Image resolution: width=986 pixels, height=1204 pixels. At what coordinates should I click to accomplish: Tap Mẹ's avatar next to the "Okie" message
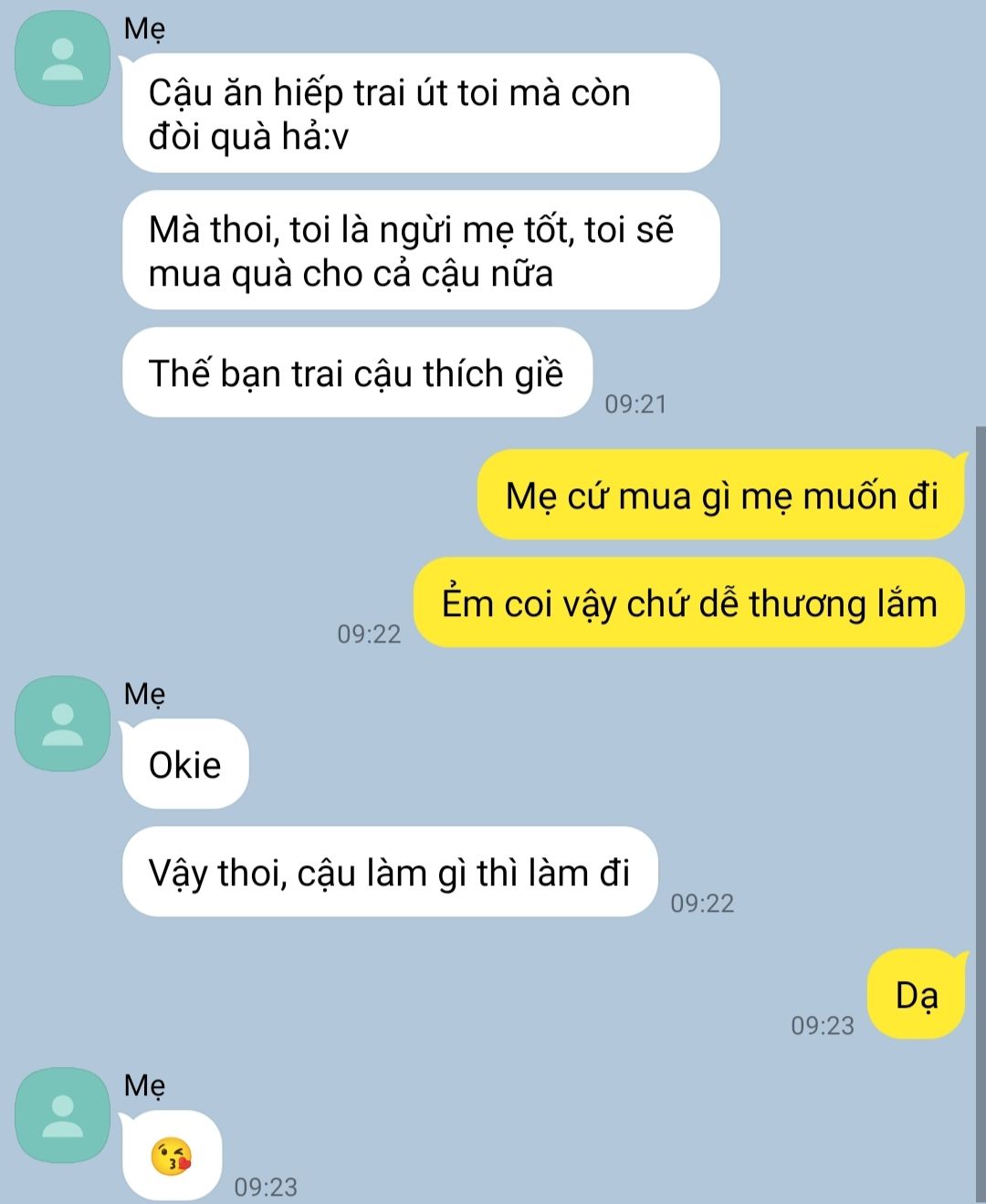(x=63, y=724)
